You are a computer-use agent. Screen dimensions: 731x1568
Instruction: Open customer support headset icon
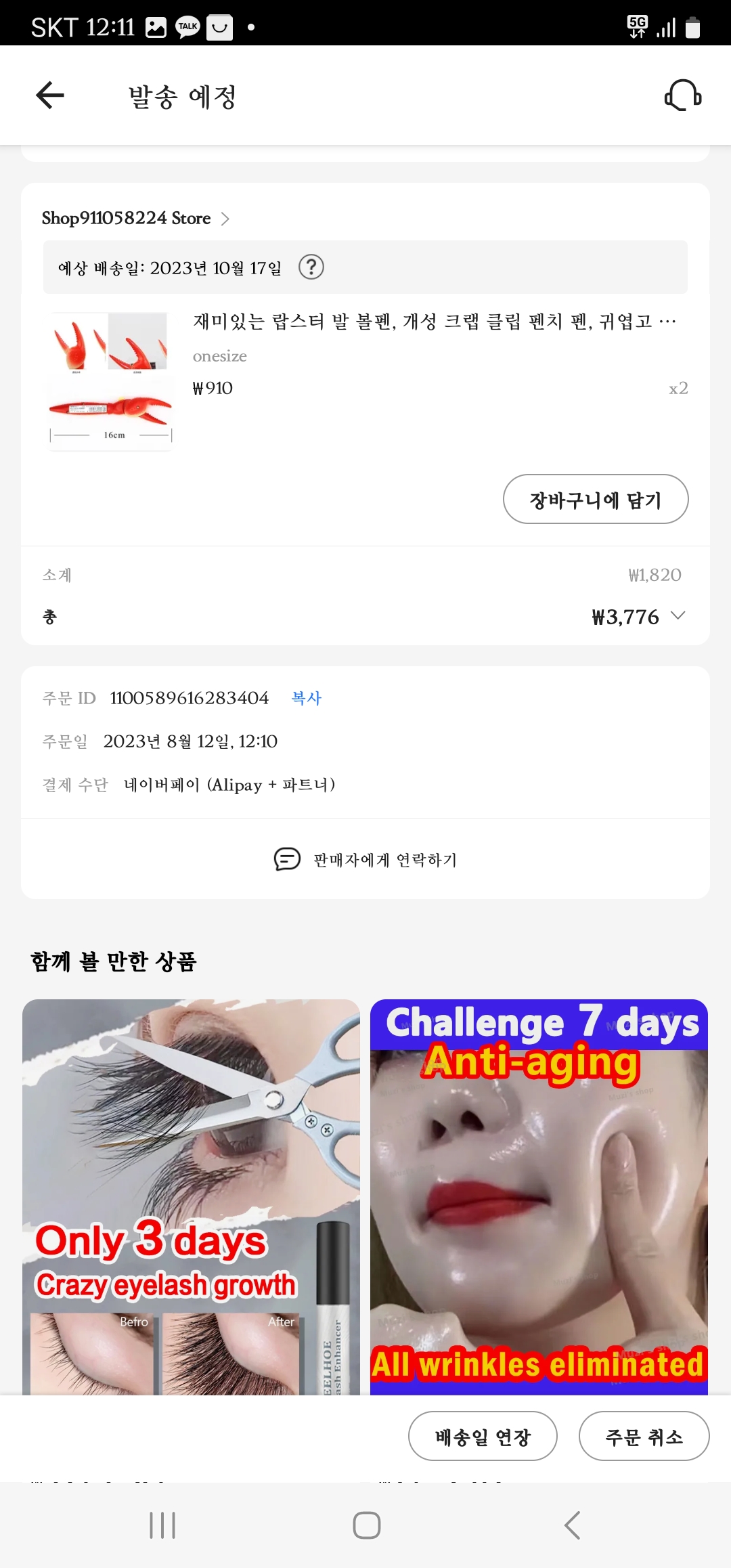click(682, 95)
